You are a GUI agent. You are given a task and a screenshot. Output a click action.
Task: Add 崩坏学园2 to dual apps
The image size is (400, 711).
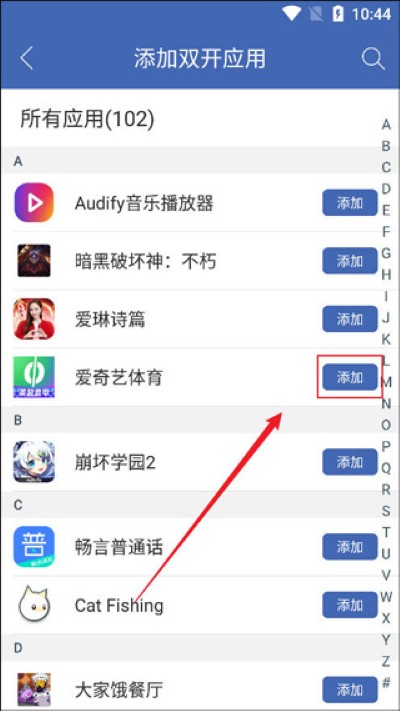tap(350, 462)
